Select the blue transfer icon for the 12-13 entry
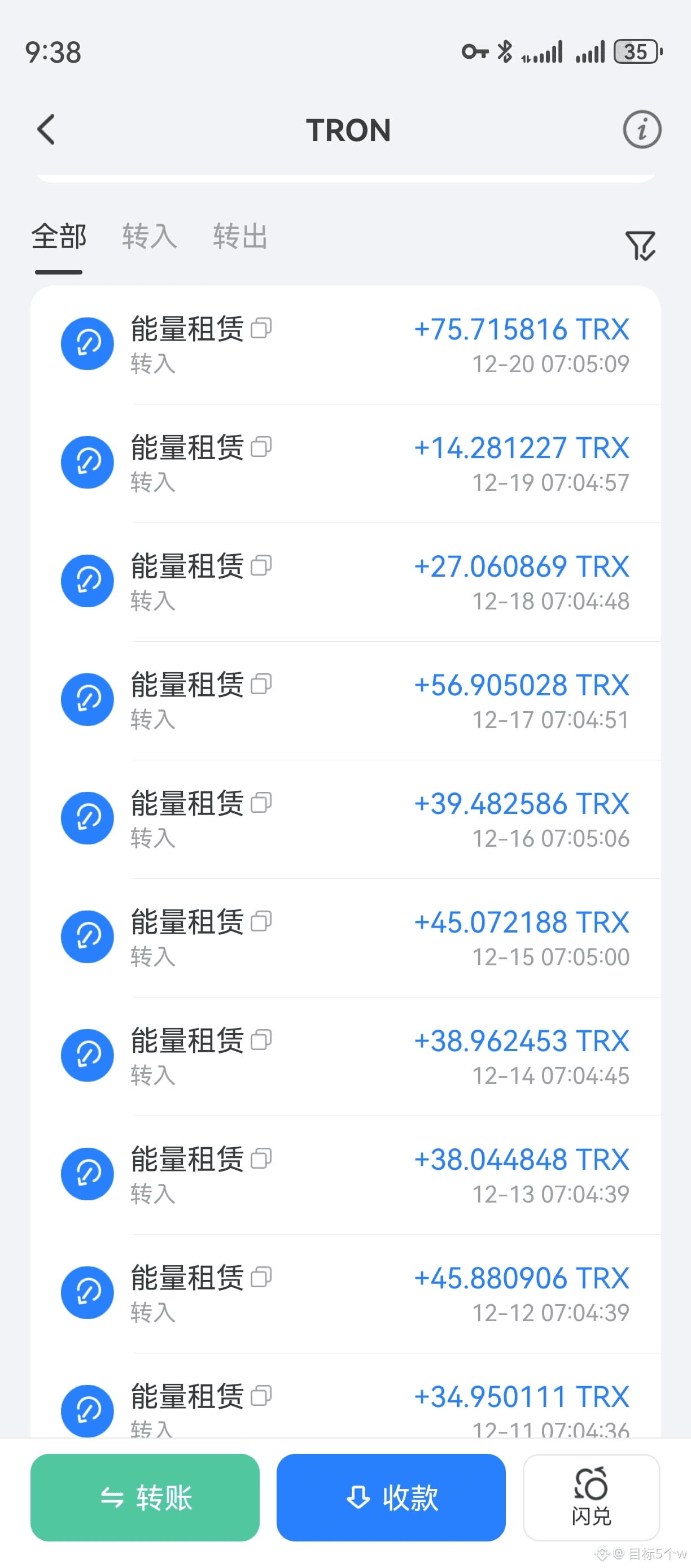This screenshot has width=691, height=1568. point(87,1174)
